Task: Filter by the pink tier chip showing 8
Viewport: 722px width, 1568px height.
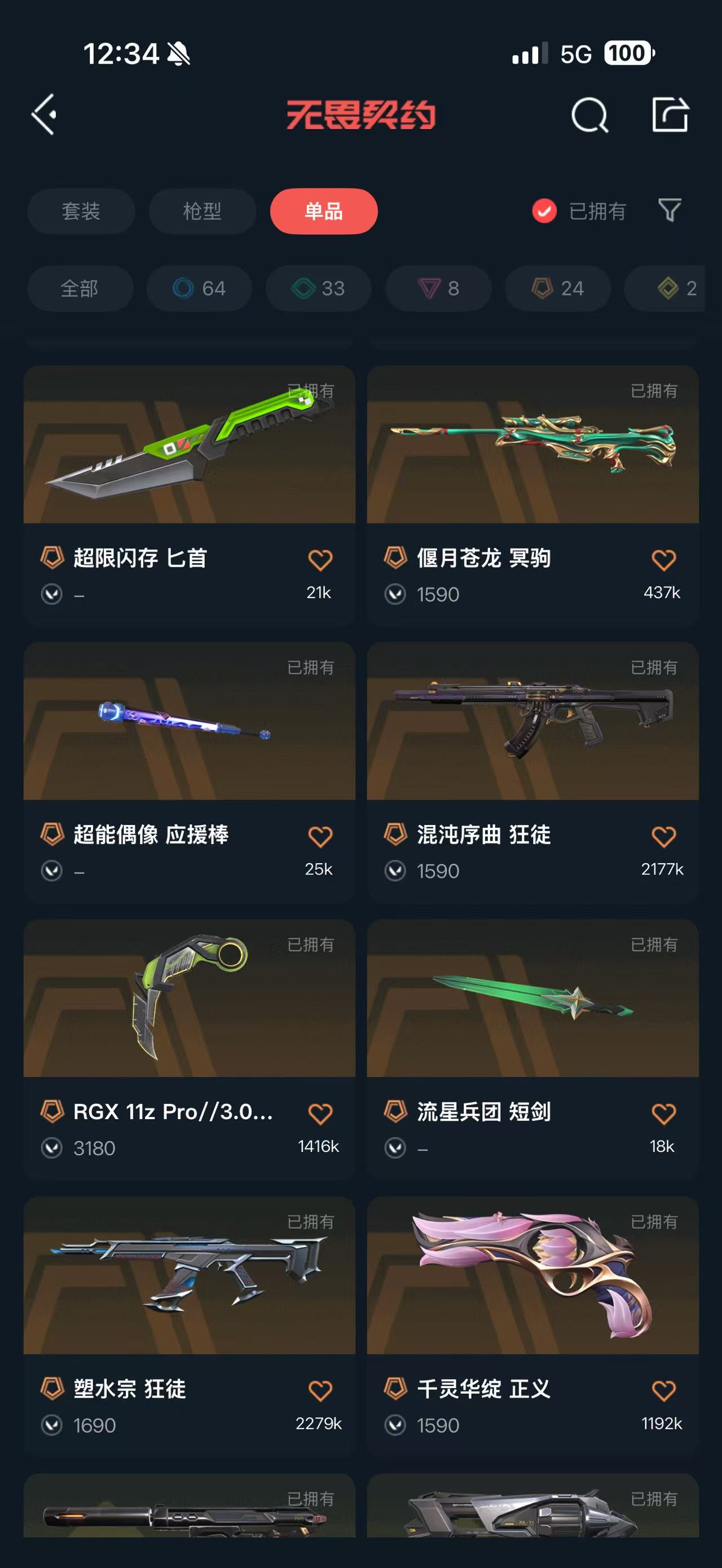Action: coord(438,289)
